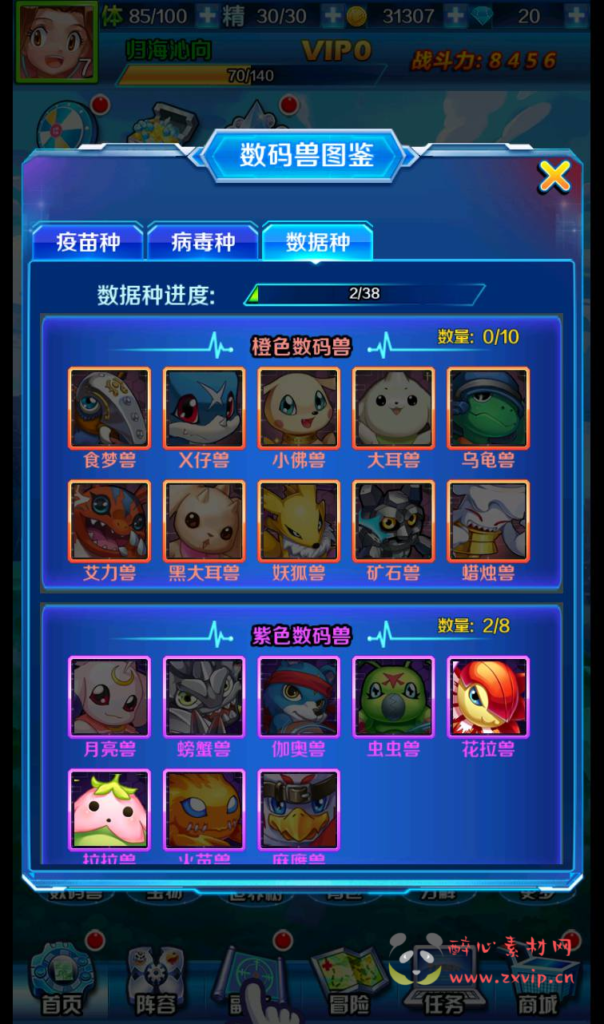The image size is (604, 1024).
Task: Open the player avatar profile
Action: pyautogui.click(x=56, y=42)
